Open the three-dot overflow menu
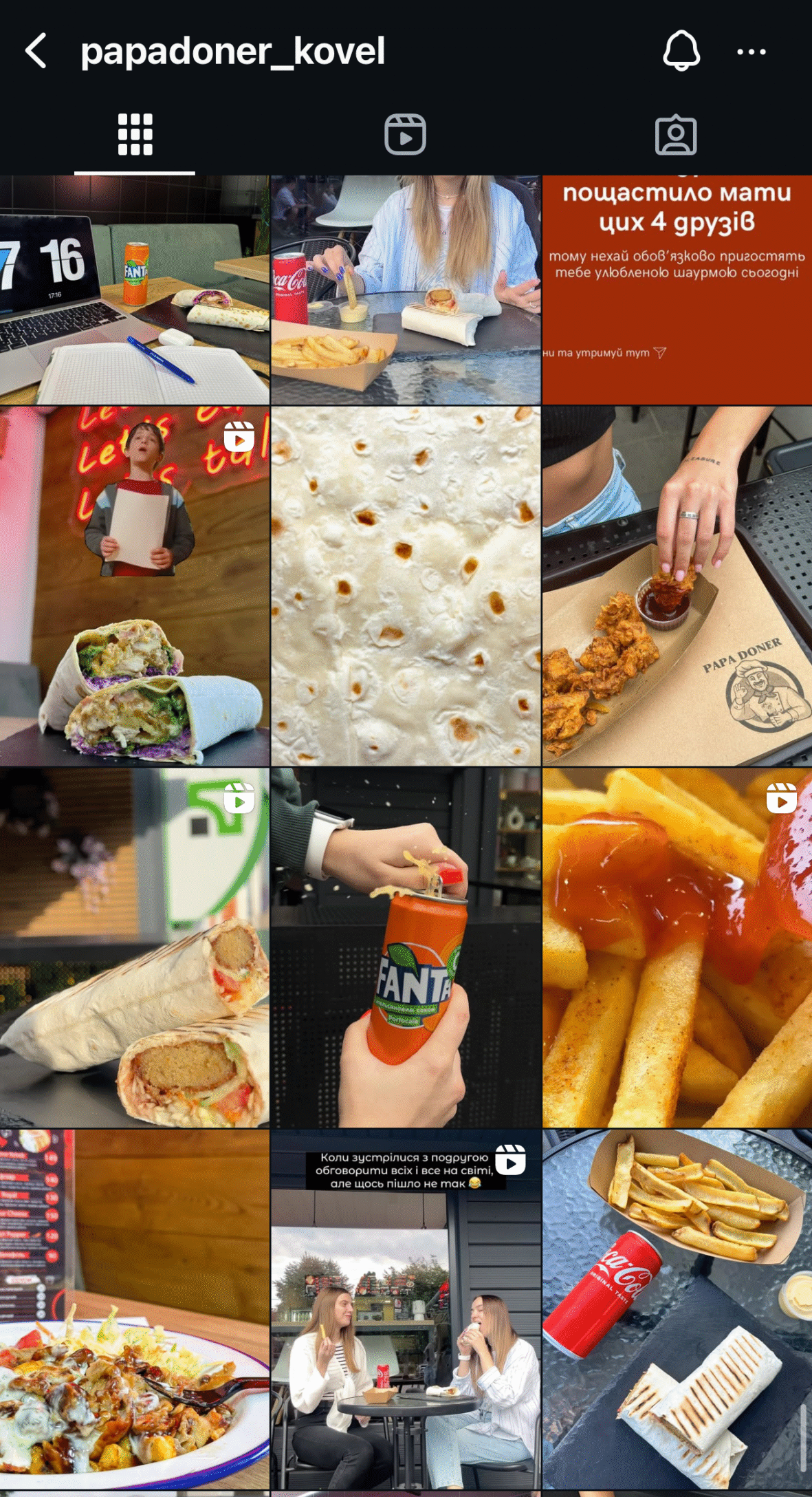This screenshot has height=1497, width=812. coord(751,52)
